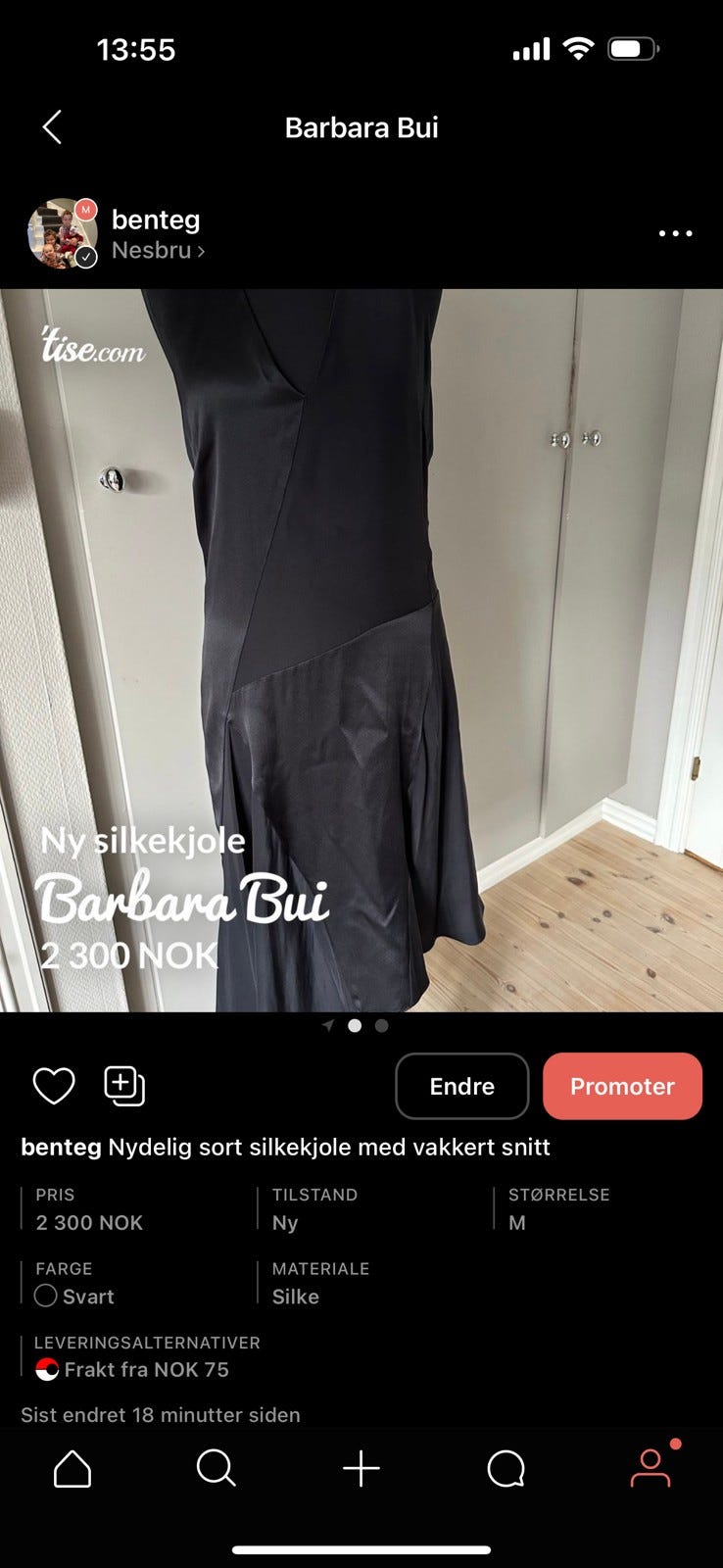Screen dimensions: 723x1568
Task: Open the chat bubble icon
Action: point(506,1469)
